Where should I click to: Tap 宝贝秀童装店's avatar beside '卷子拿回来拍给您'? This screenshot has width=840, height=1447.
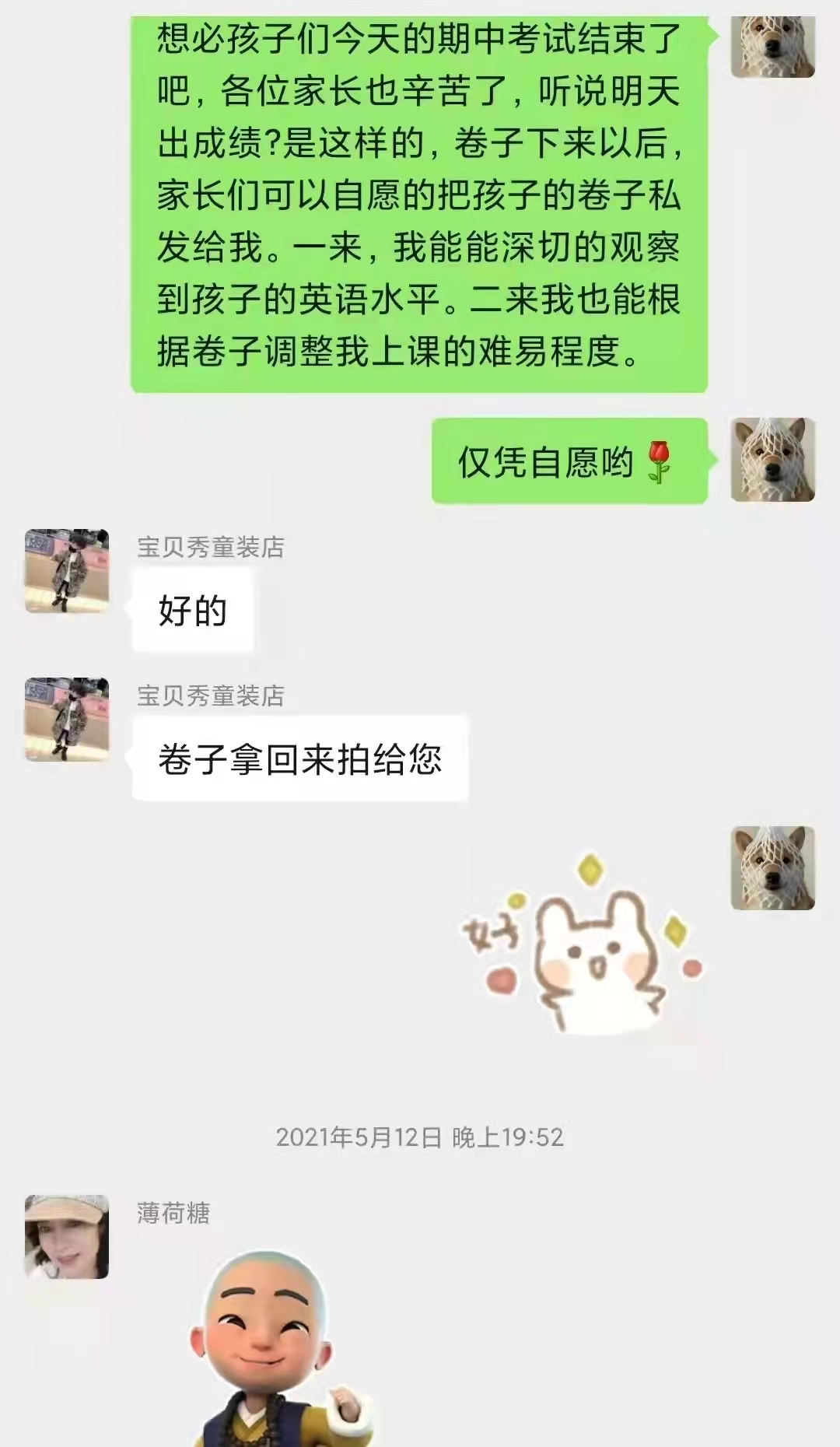click(x=67, y=720)
